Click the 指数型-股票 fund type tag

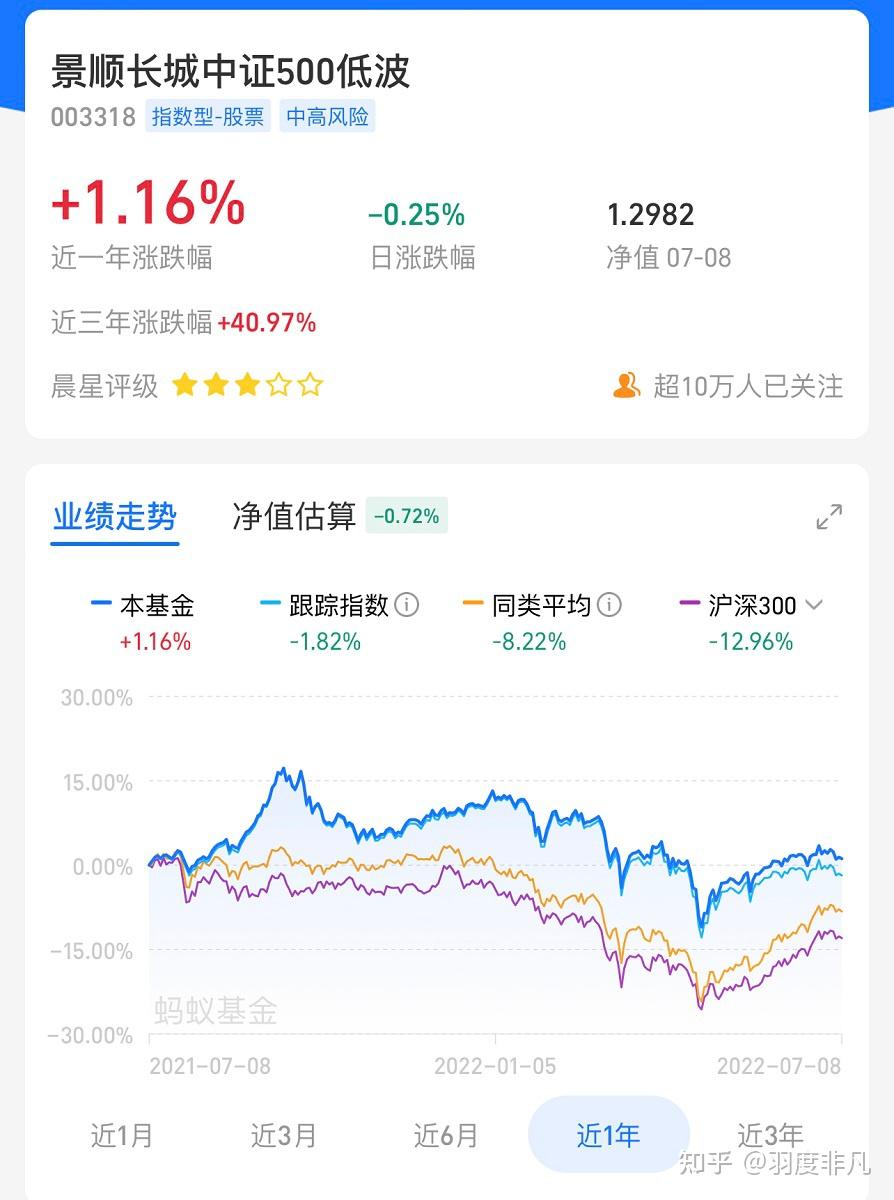(207, 117)
